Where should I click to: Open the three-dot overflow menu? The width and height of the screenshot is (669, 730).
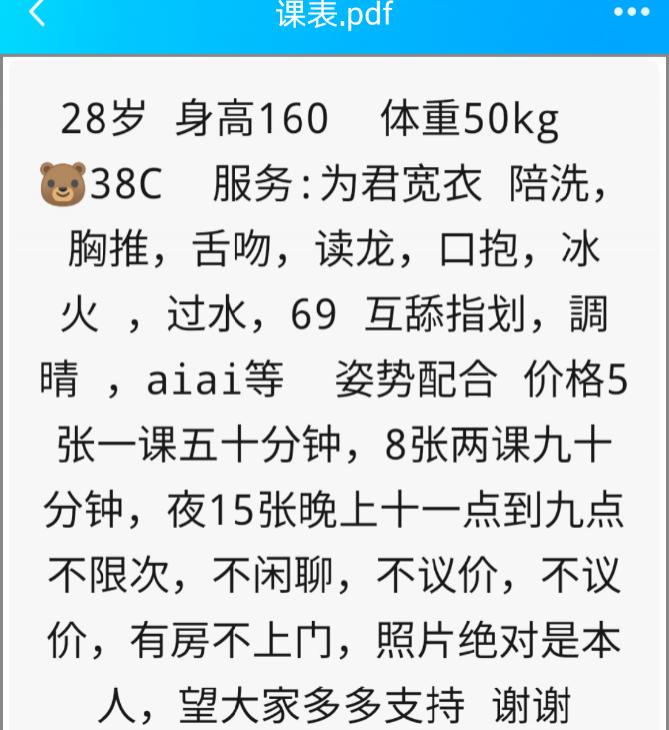coord(631,13)
